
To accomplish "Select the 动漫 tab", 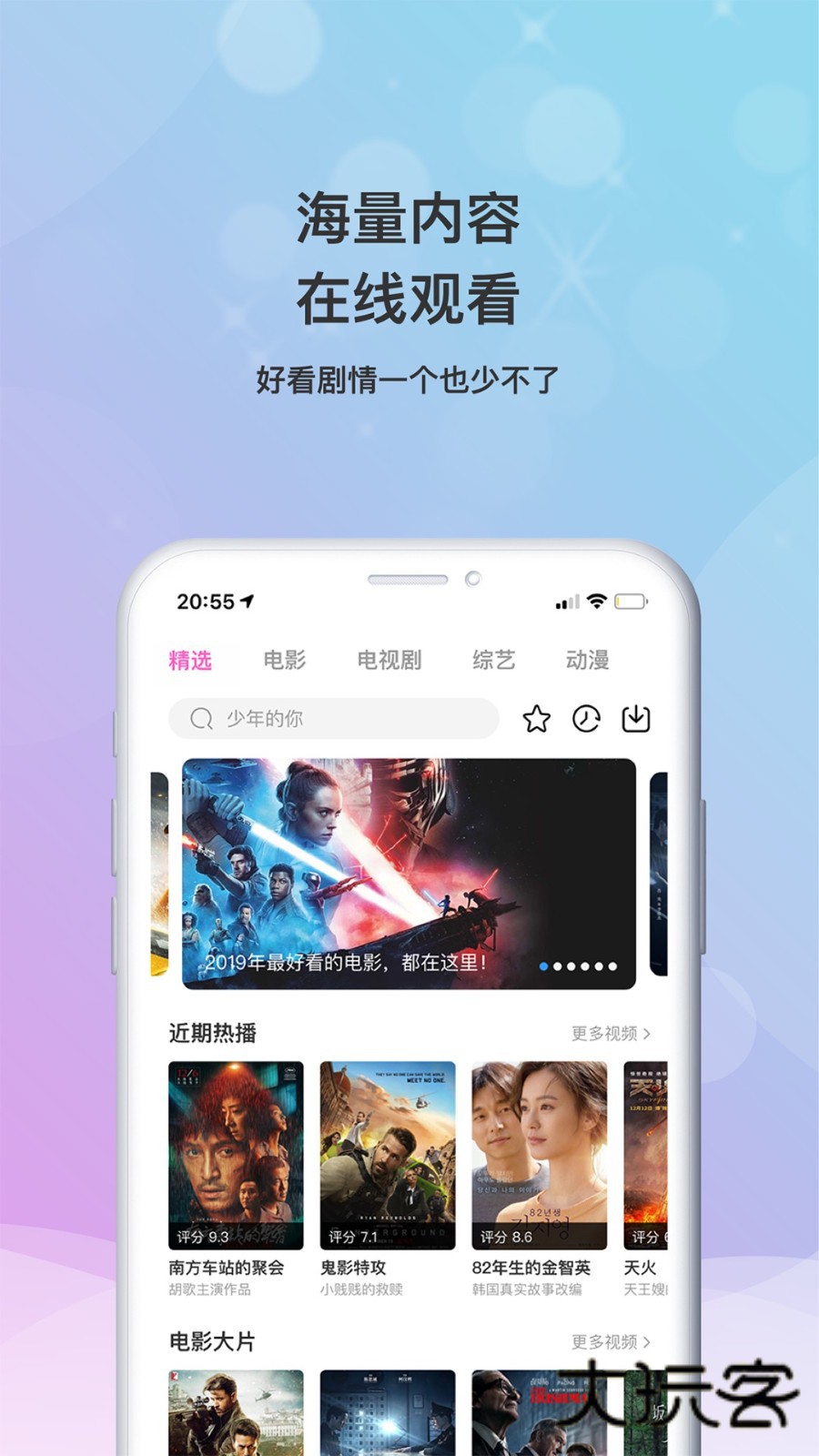I will [588, 662].
